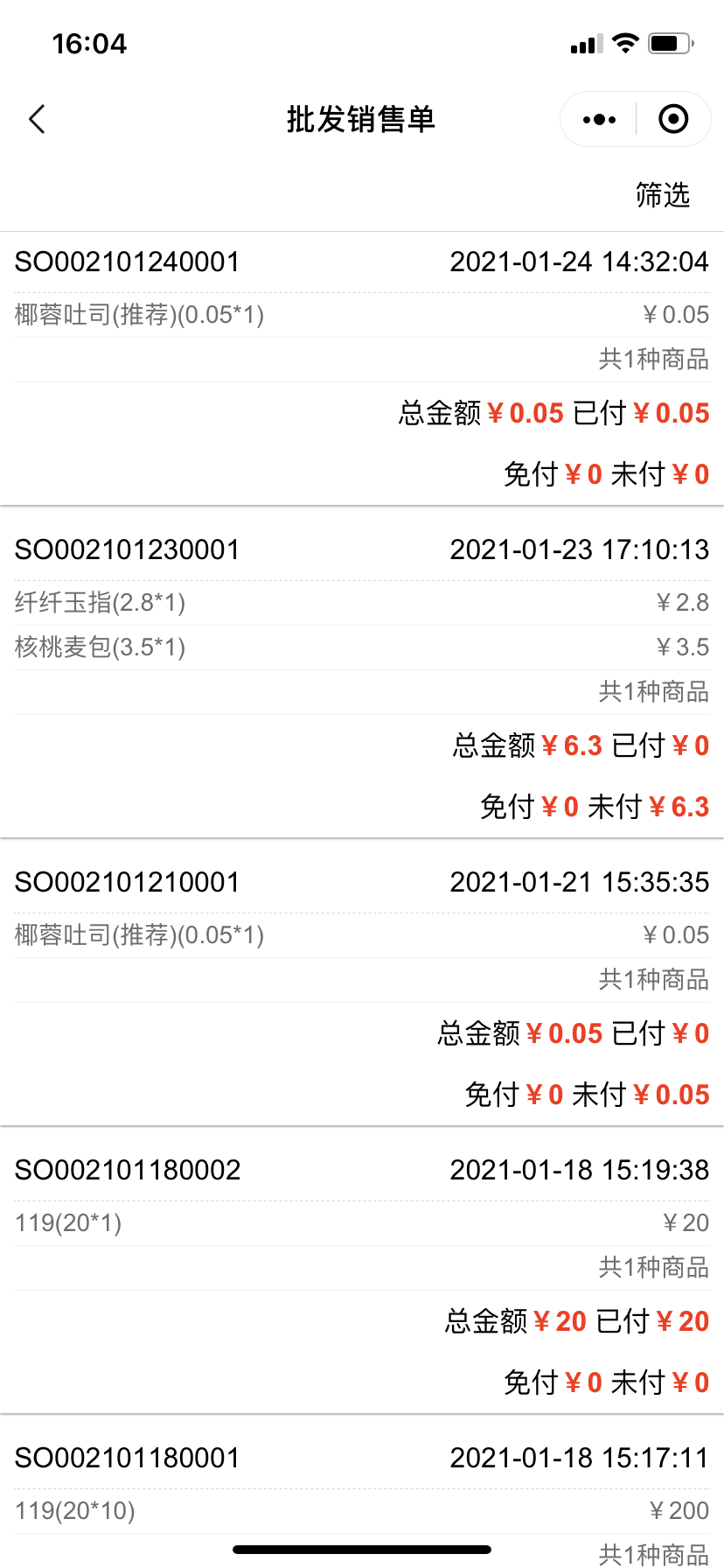724x1568 pixels.
Task: View sales order SO002101230001 details
Action: [x=127, y=549]
